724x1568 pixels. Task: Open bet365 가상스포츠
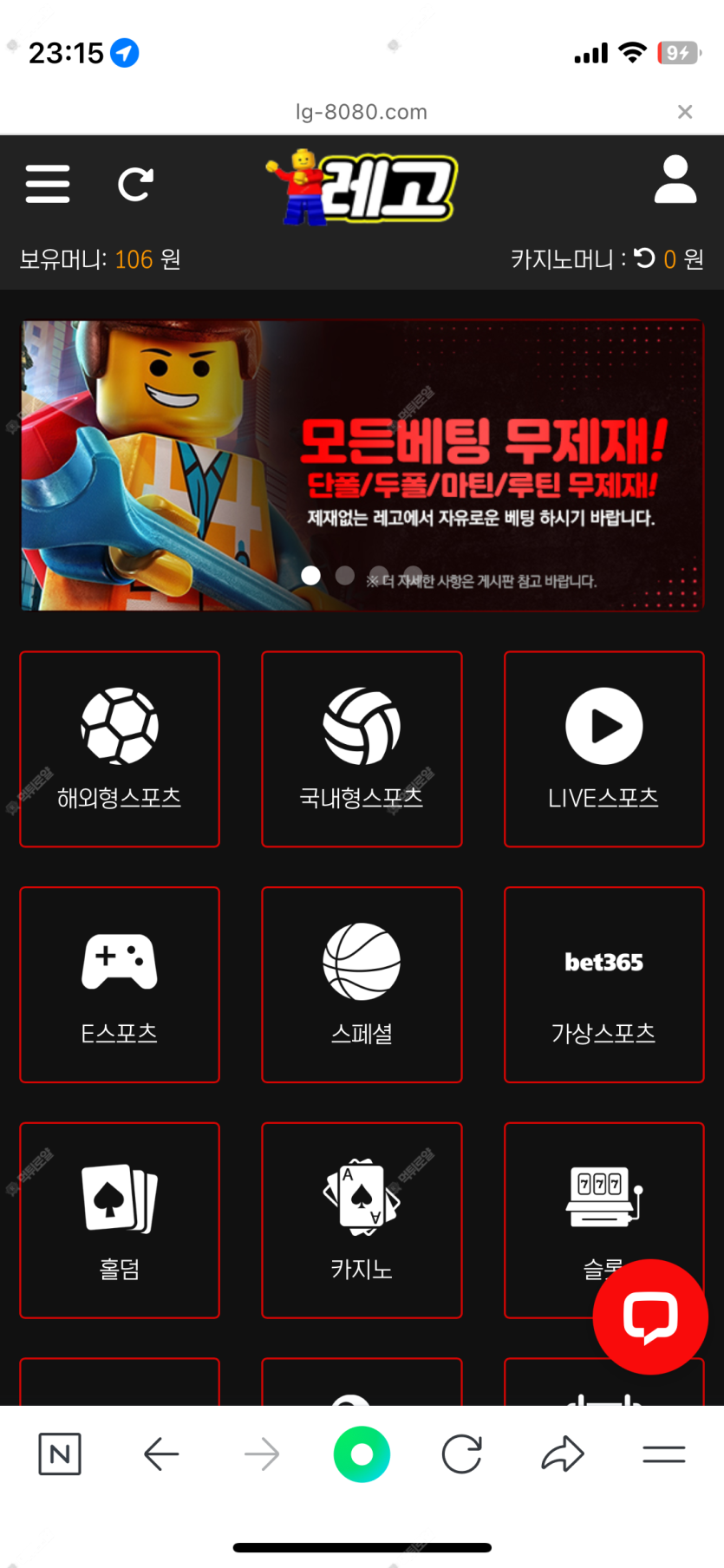point(603,984)
